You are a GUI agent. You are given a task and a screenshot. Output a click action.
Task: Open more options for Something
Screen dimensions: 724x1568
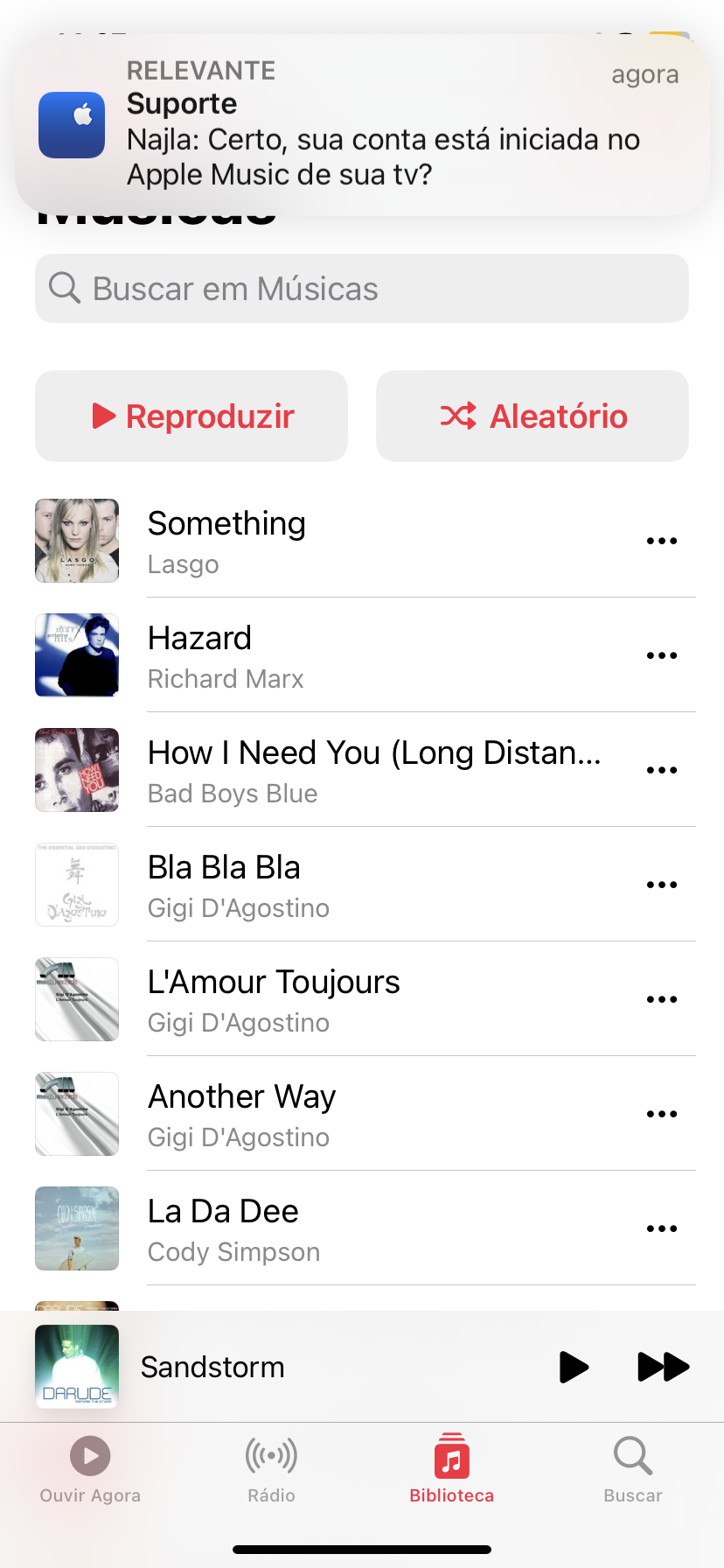[662, 541]
